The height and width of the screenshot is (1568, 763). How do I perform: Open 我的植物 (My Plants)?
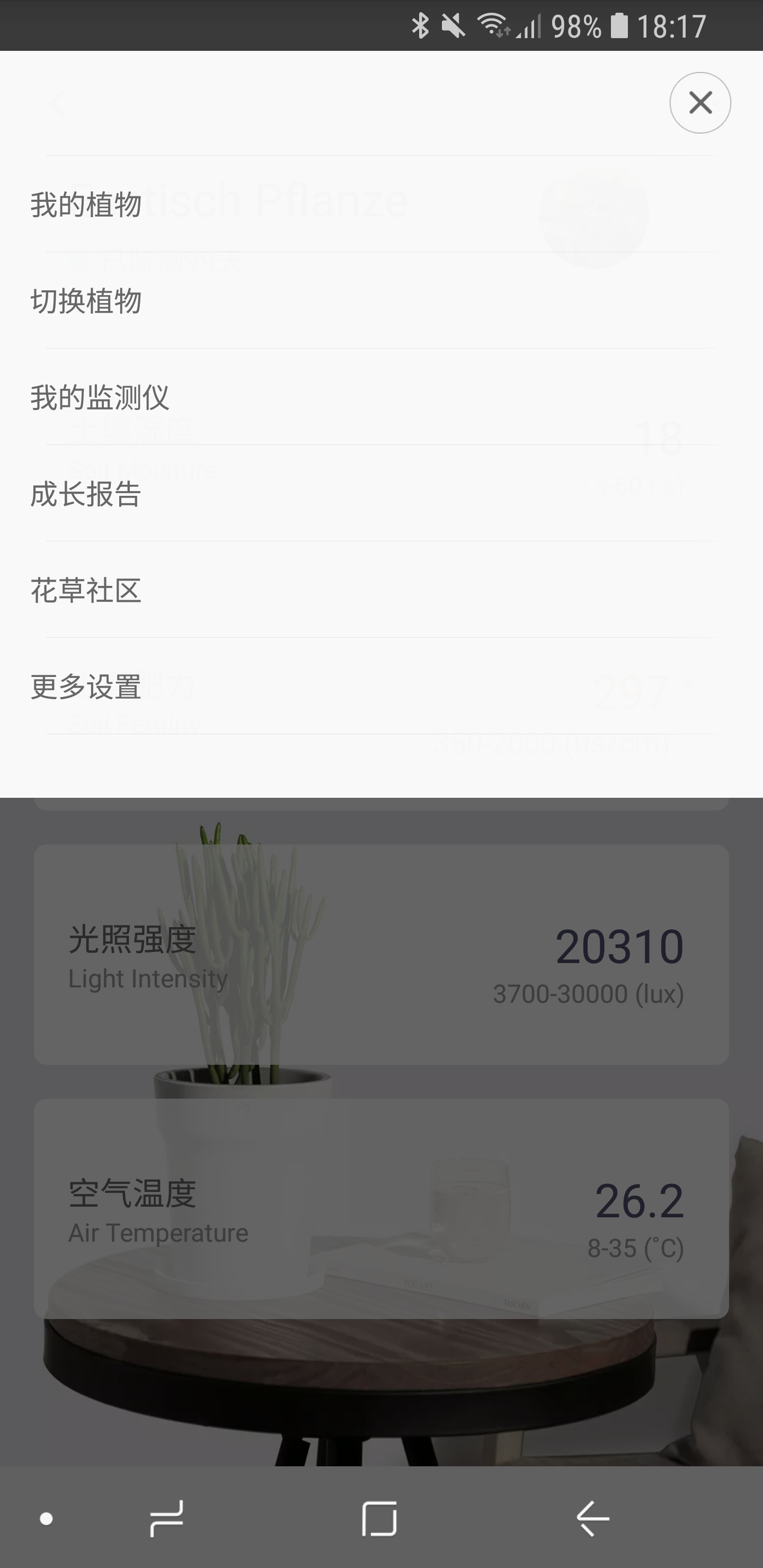tap(86, 204)
